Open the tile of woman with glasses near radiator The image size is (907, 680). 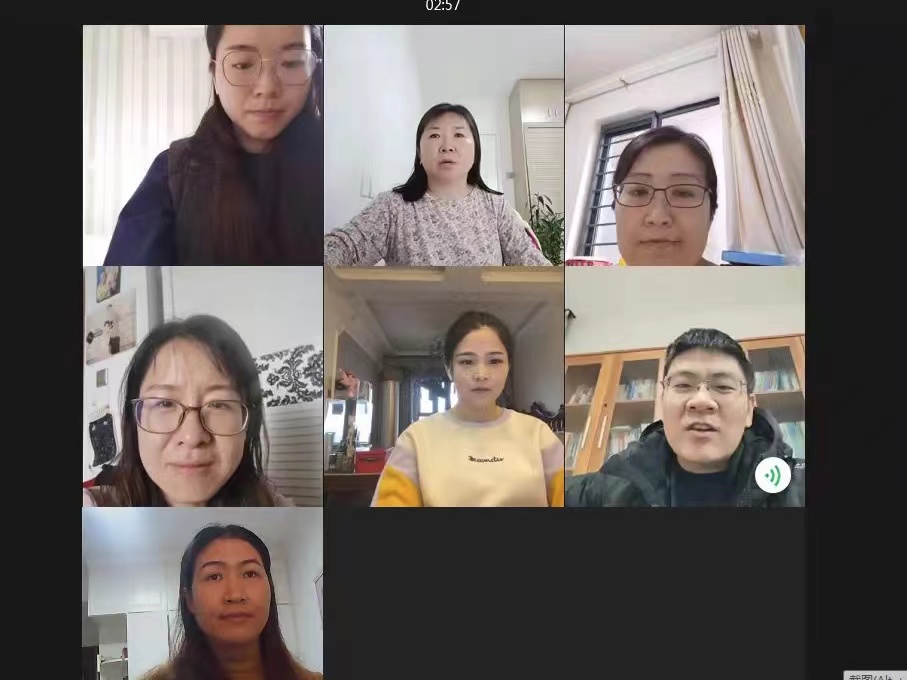(203, 386)
